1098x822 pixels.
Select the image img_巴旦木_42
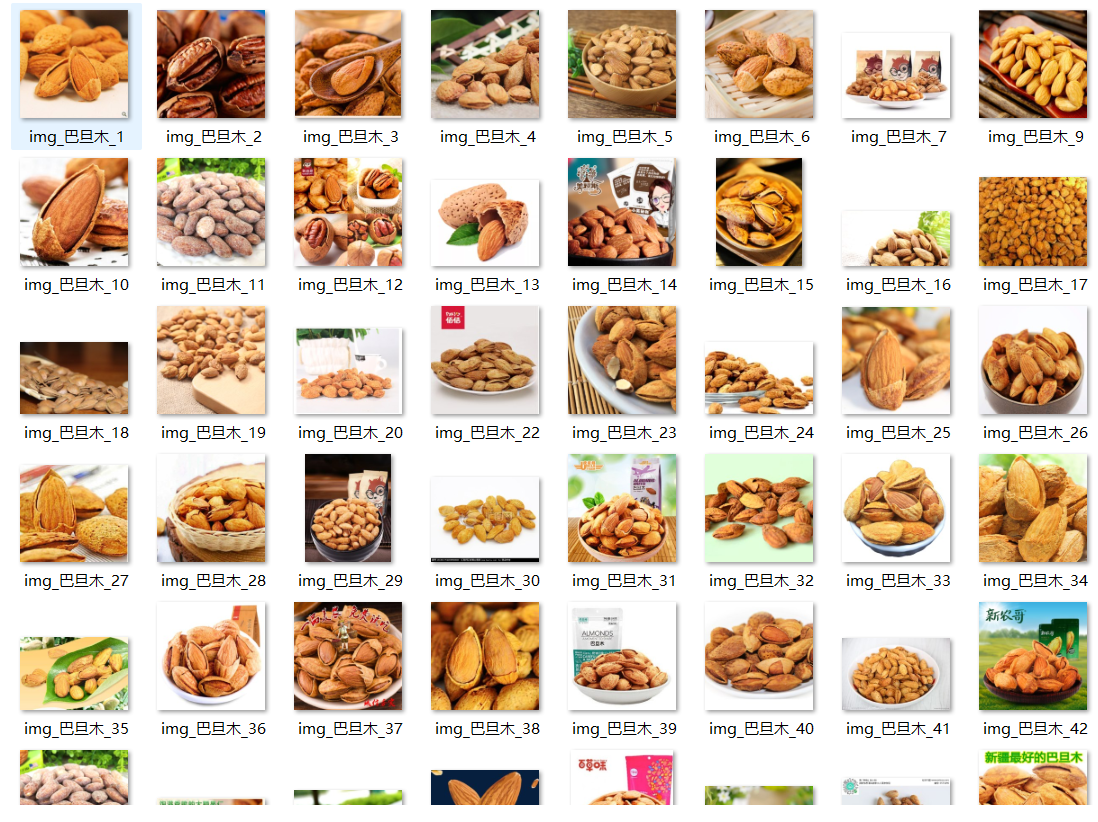click(x=1033, y=656)
